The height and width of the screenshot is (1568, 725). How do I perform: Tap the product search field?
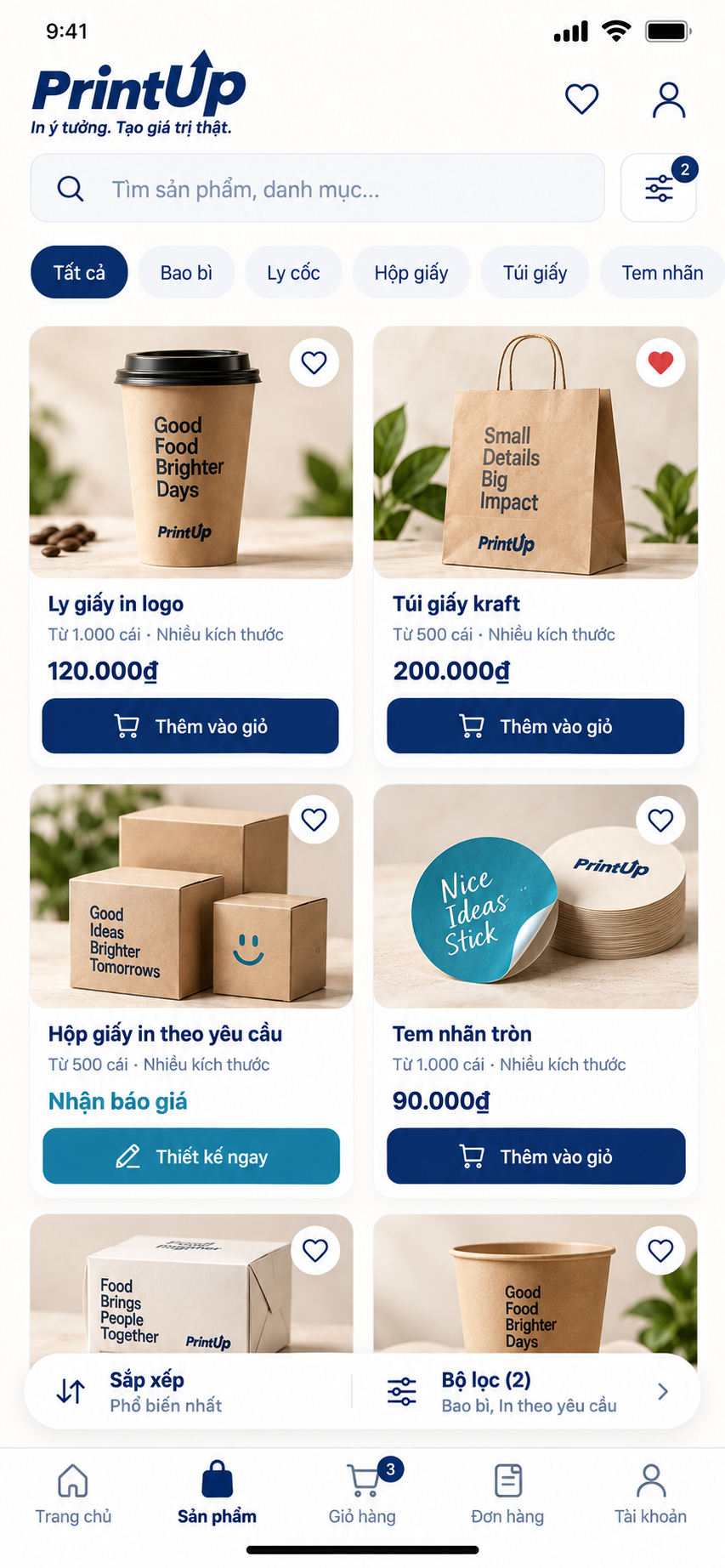pos(317,188)
